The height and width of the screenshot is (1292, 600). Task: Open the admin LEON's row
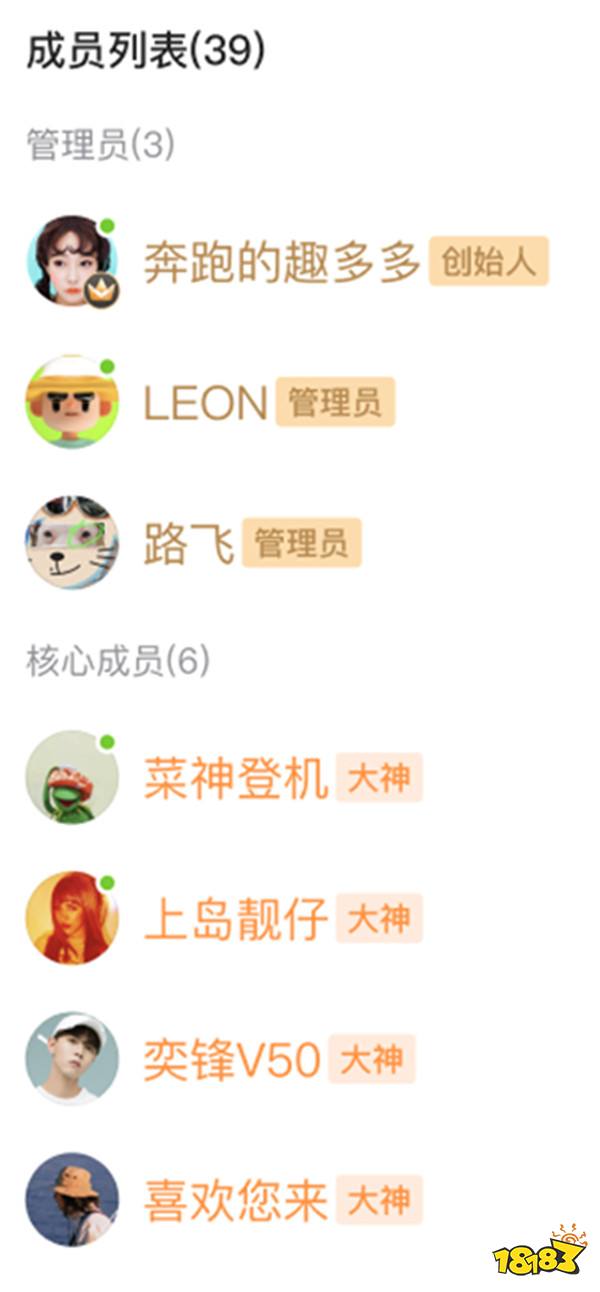click(205, 403)
